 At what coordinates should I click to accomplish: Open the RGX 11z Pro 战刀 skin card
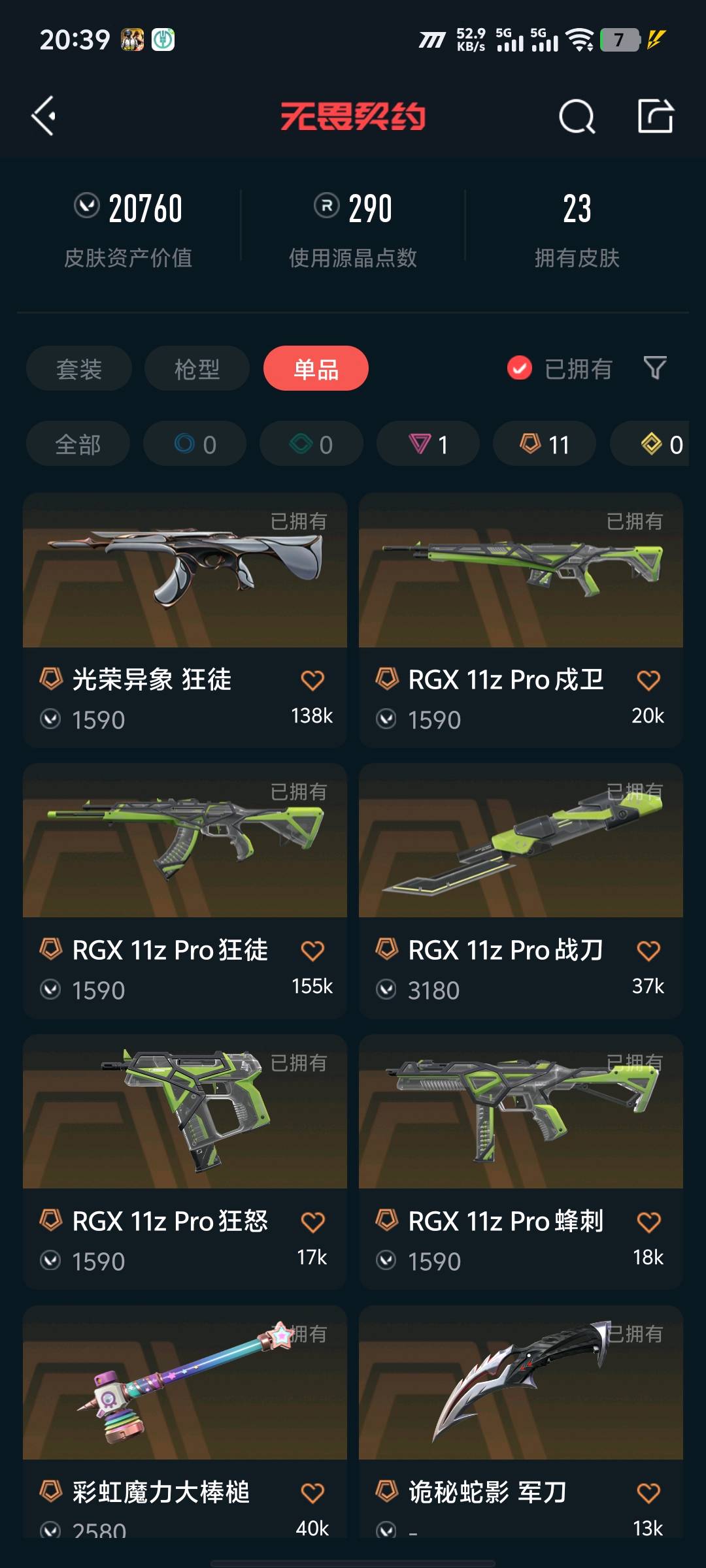[521, 890]
